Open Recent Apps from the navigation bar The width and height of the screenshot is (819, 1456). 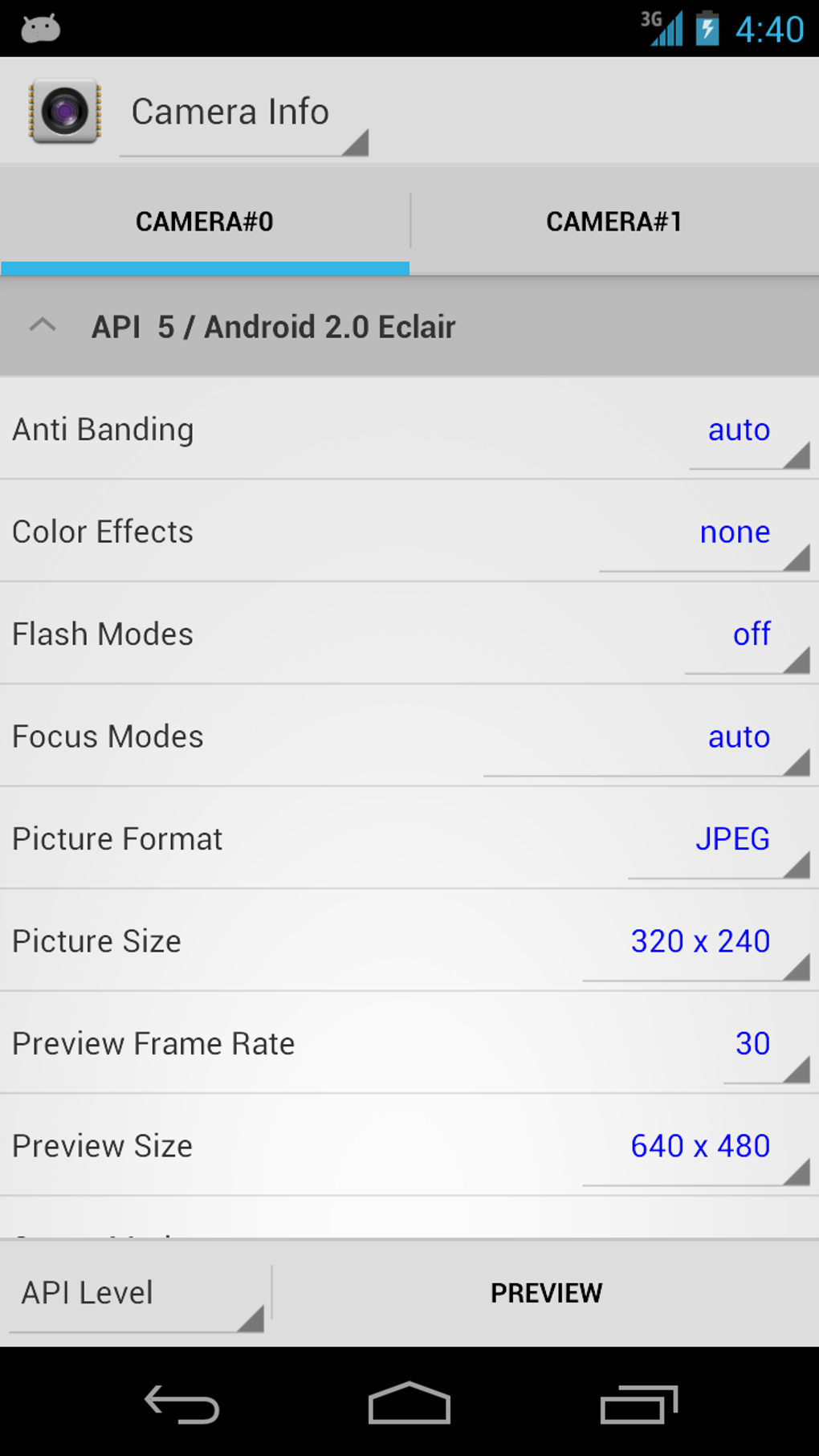click(x=638, y=1403)
